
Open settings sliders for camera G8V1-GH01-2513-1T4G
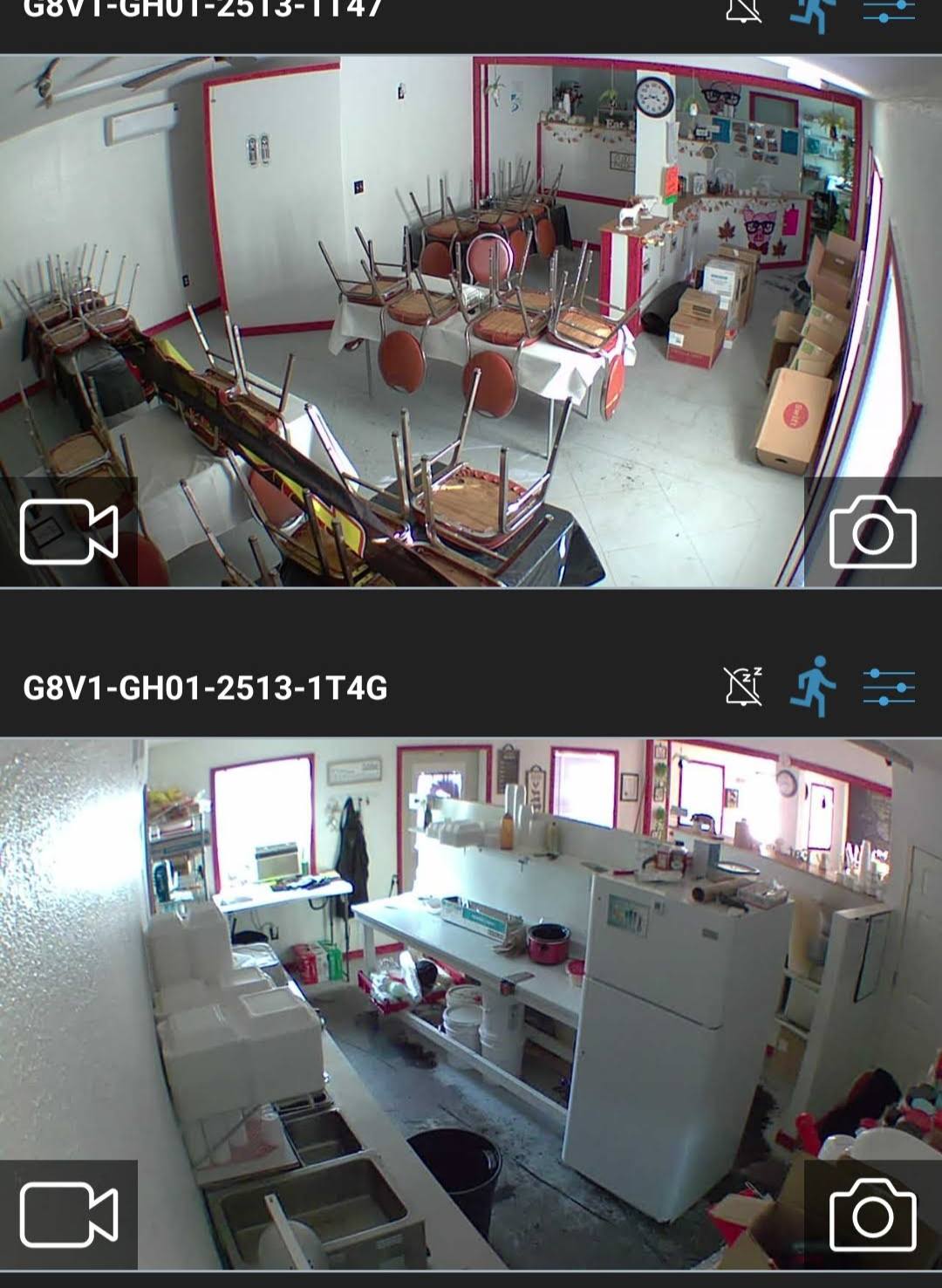(x=888, y=688)
